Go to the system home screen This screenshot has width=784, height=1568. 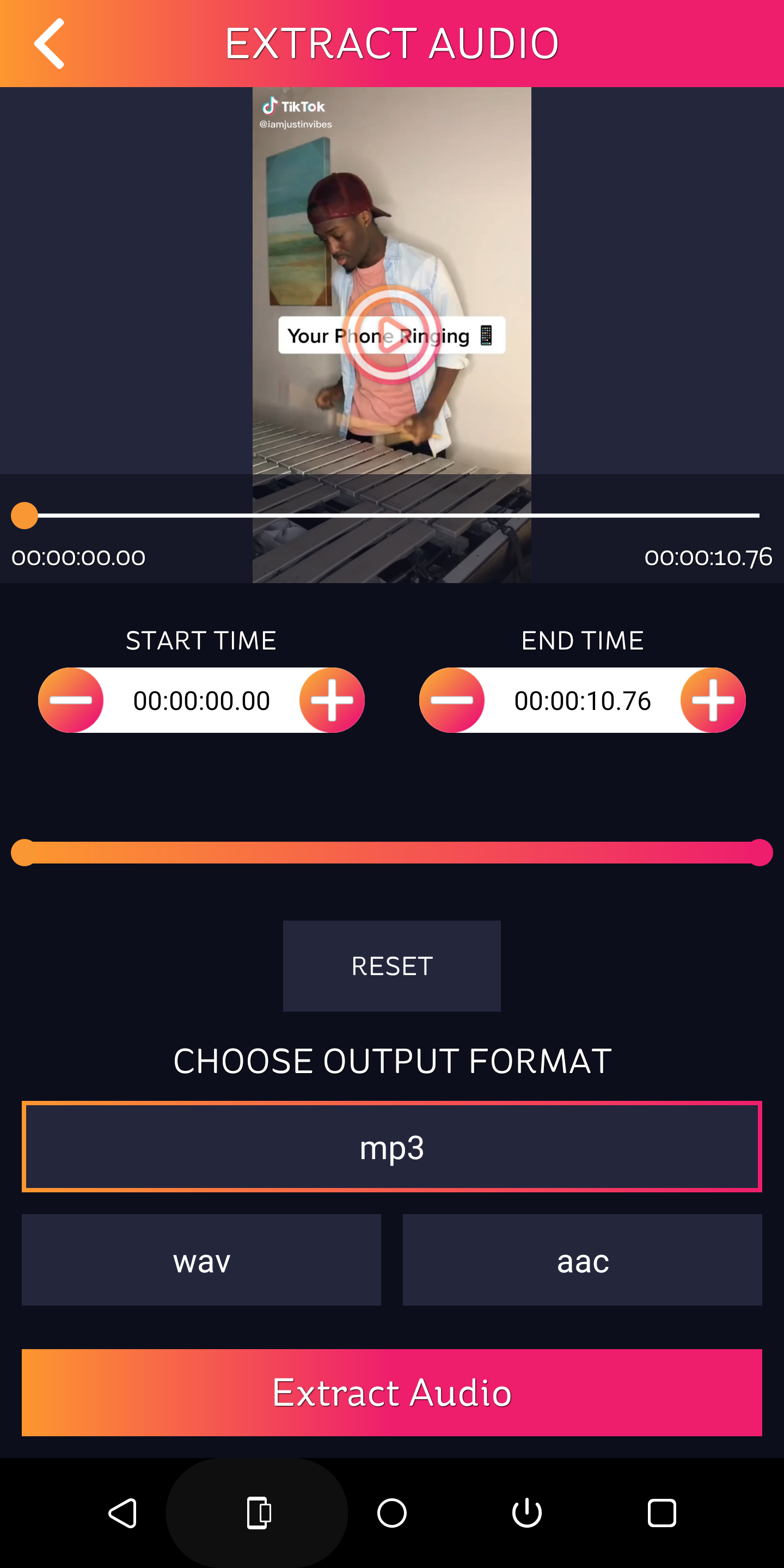391,1512
